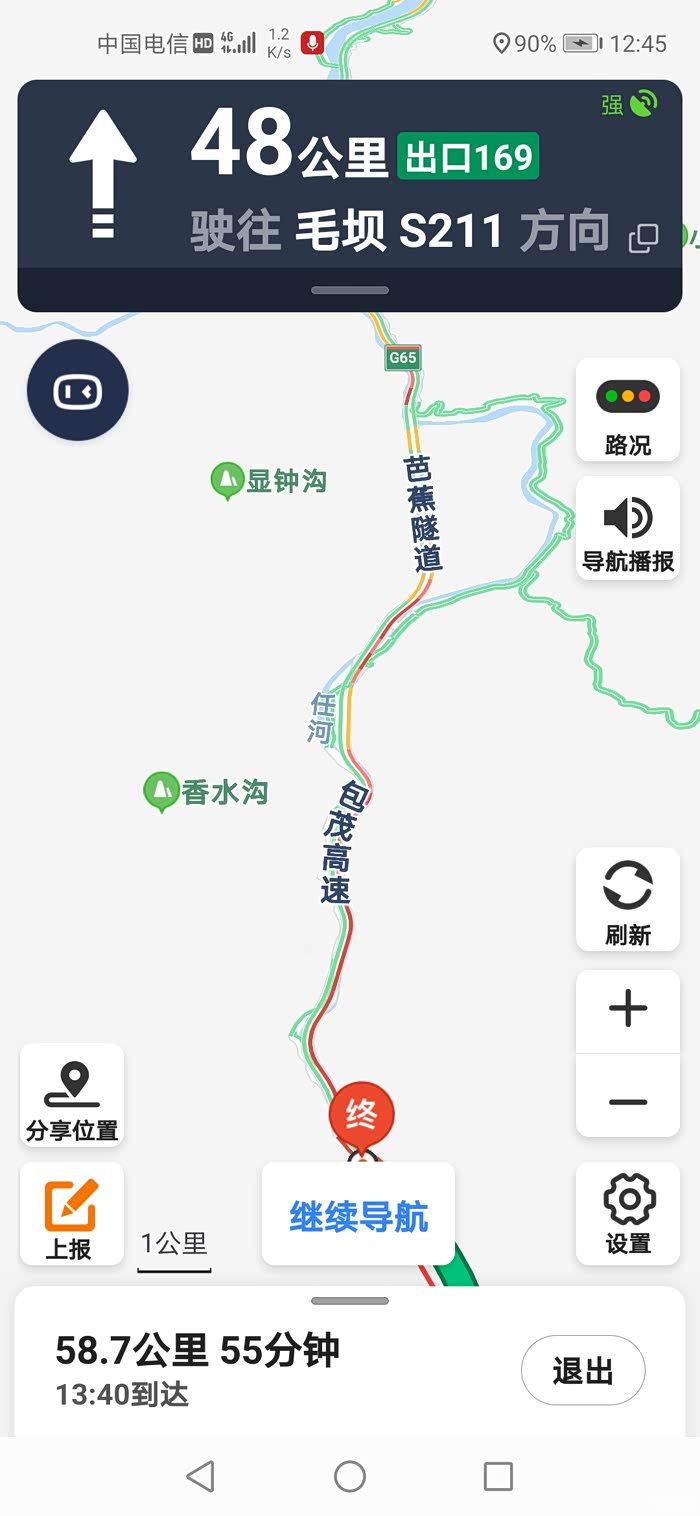The width and height of the screenshot is (700, 1516).
Task: Share location via 分享位置
Action: (x=72, y=1095)
